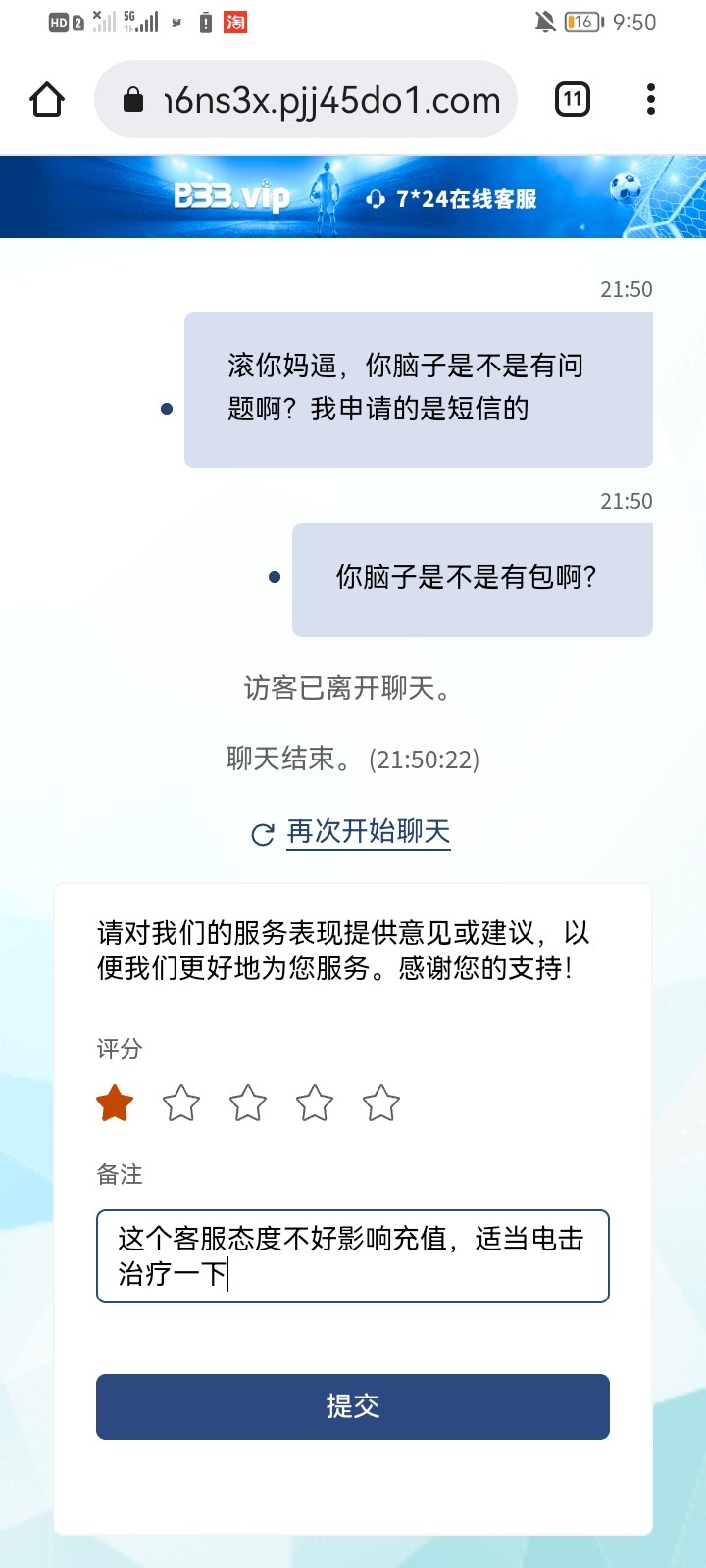
Task: Give a three-star rating
Action: (x=248, y=1103)
